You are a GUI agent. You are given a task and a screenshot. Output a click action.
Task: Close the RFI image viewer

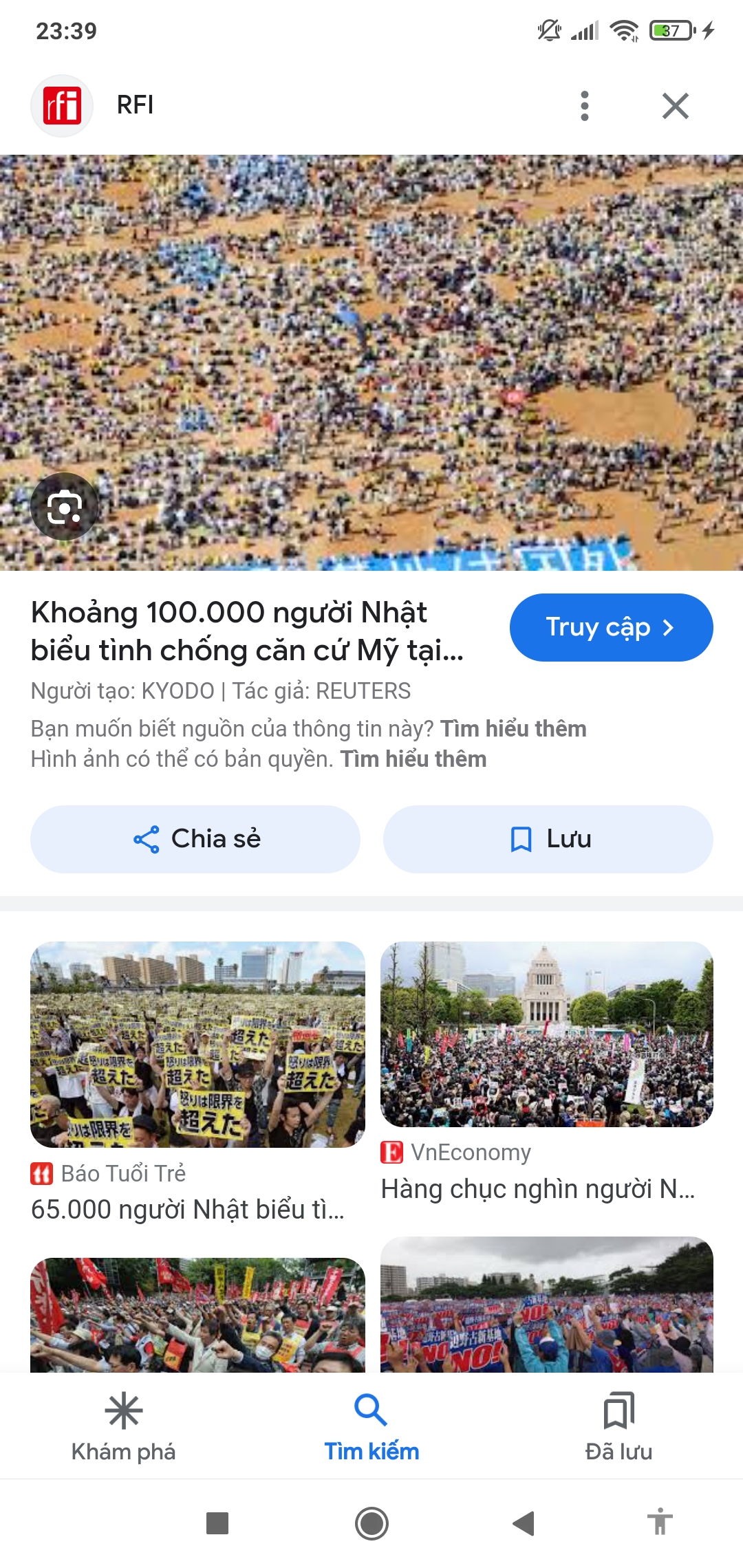[x=675, y=106]
